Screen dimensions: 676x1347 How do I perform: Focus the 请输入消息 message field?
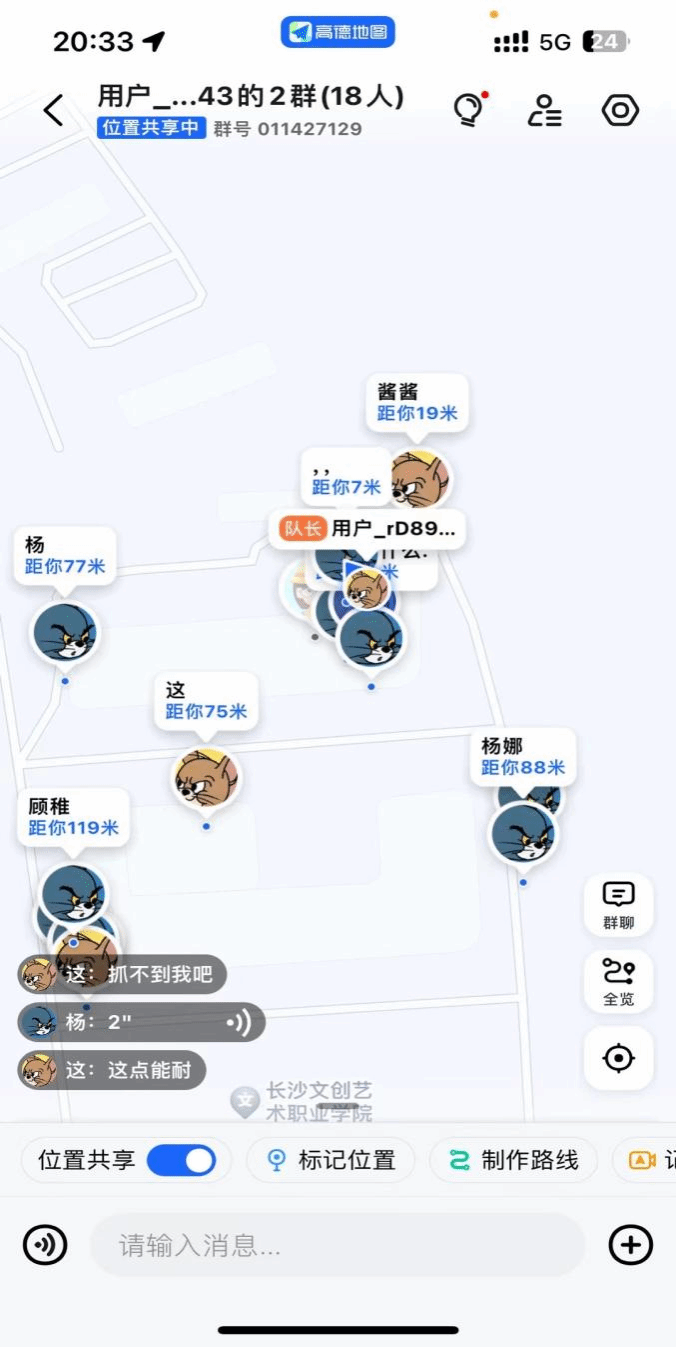(x=336, y=1245)
